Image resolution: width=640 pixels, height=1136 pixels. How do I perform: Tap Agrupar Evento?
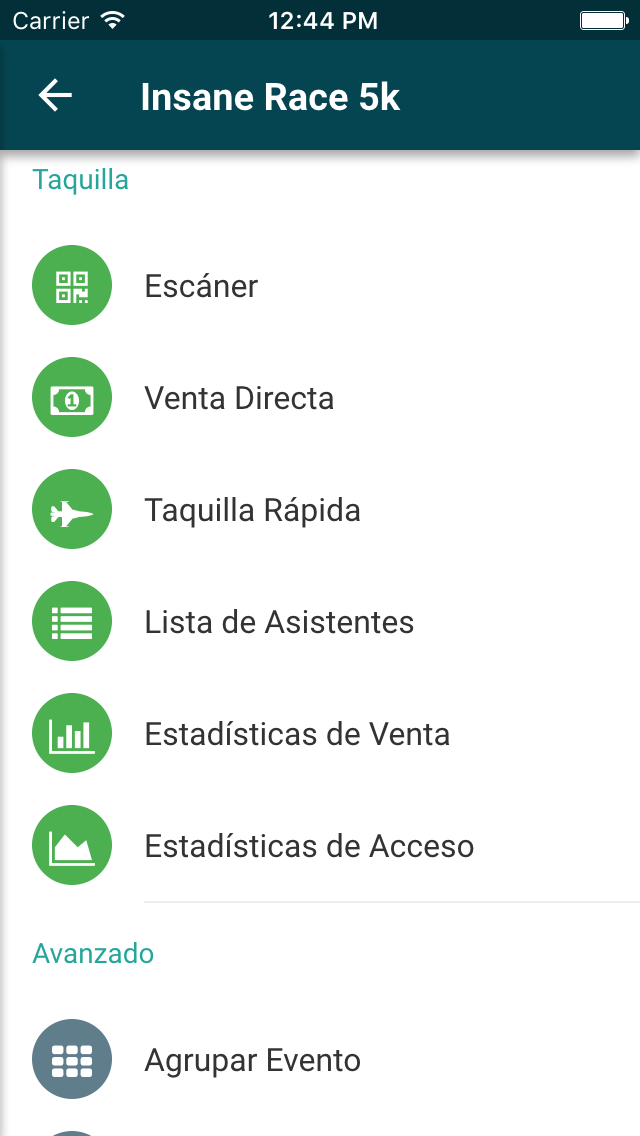(252, 1060)
